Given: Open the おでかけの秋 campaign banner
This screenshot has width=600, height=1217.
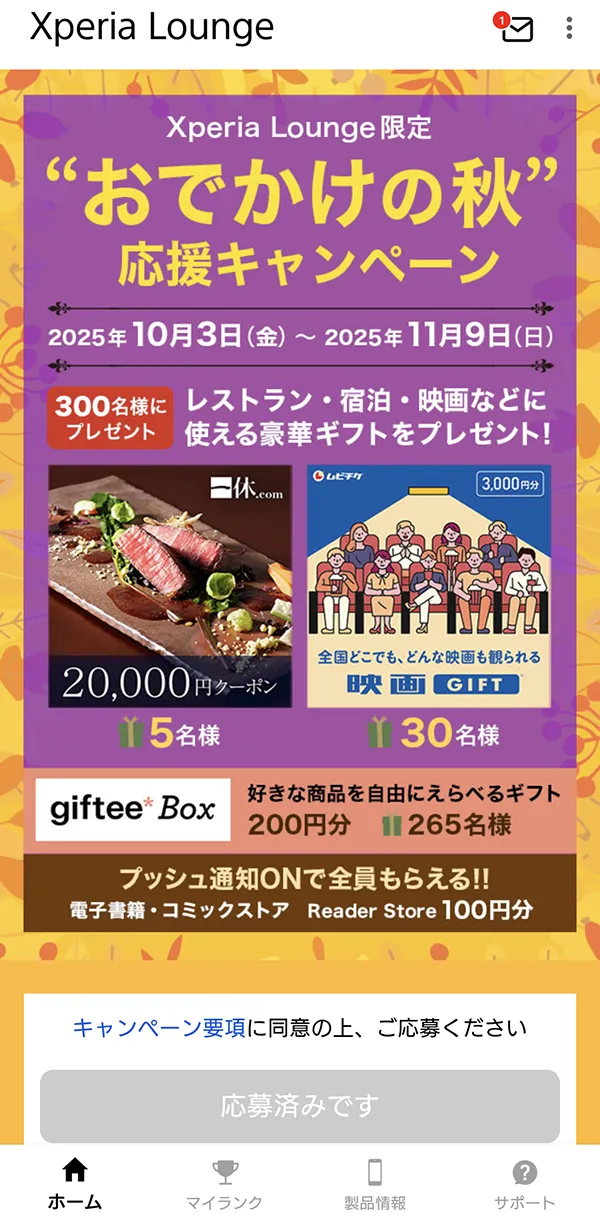Looking at the screenshot, I should click(300, 510).
